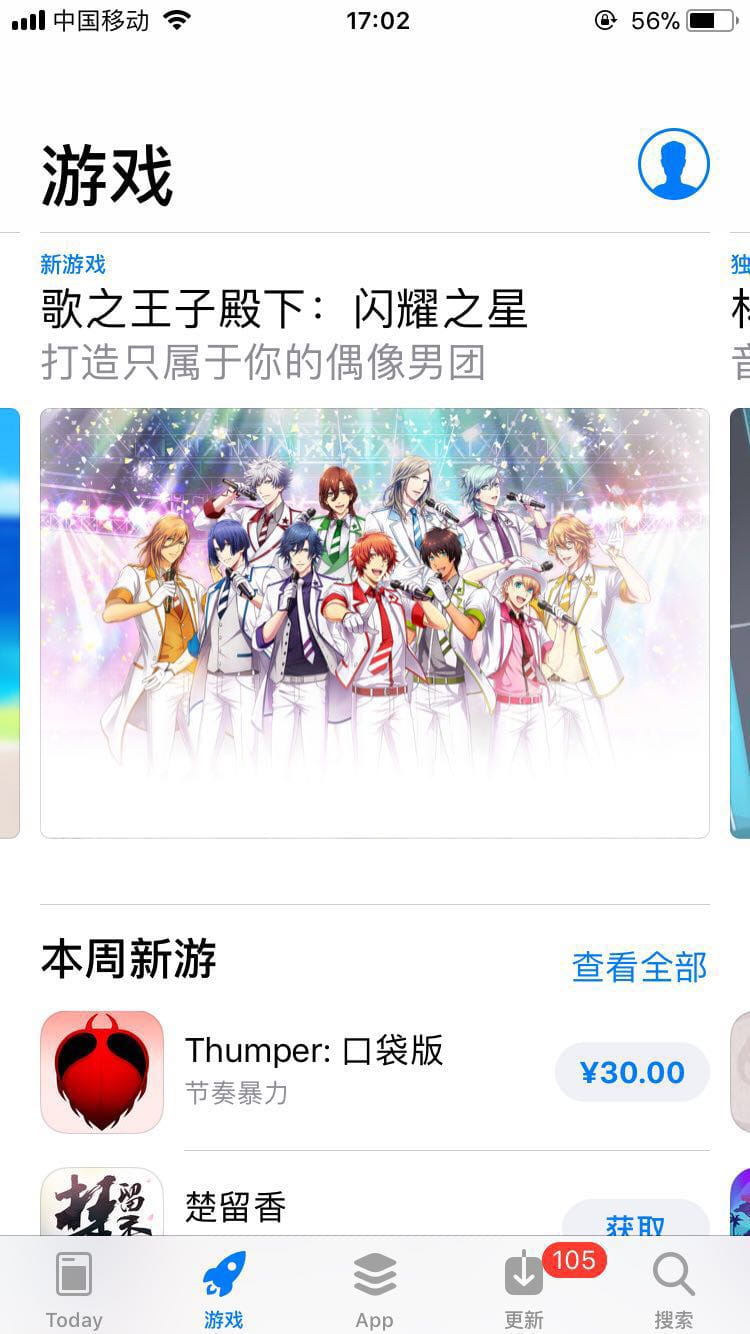
Task: Select the 游戏 tab
Action: tap(224, 1290)
